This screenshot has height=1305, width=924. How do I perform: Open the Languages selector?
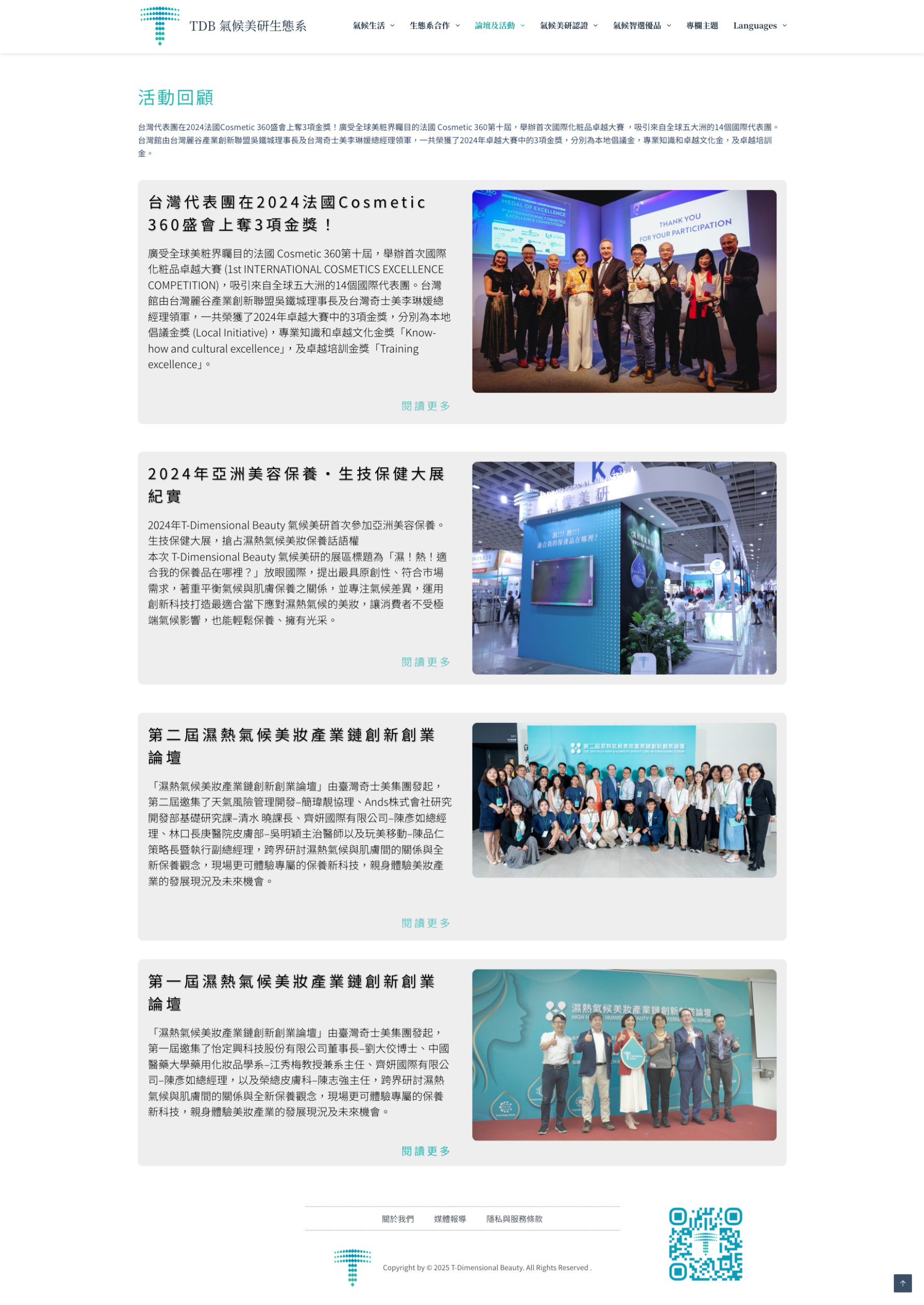coord(759,25)
